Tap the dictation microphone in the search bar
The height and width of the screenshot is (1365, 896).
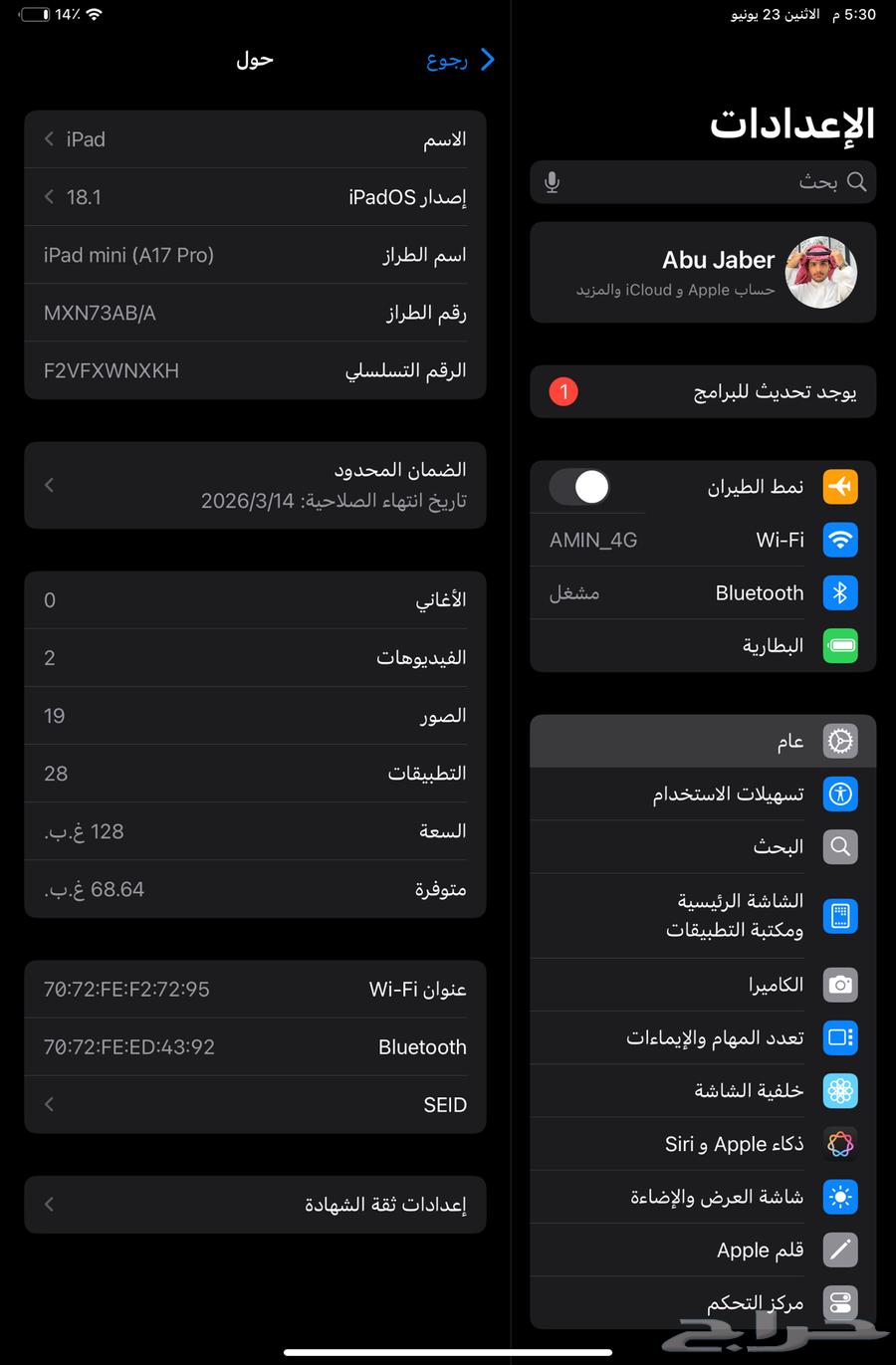coord(552,182)
